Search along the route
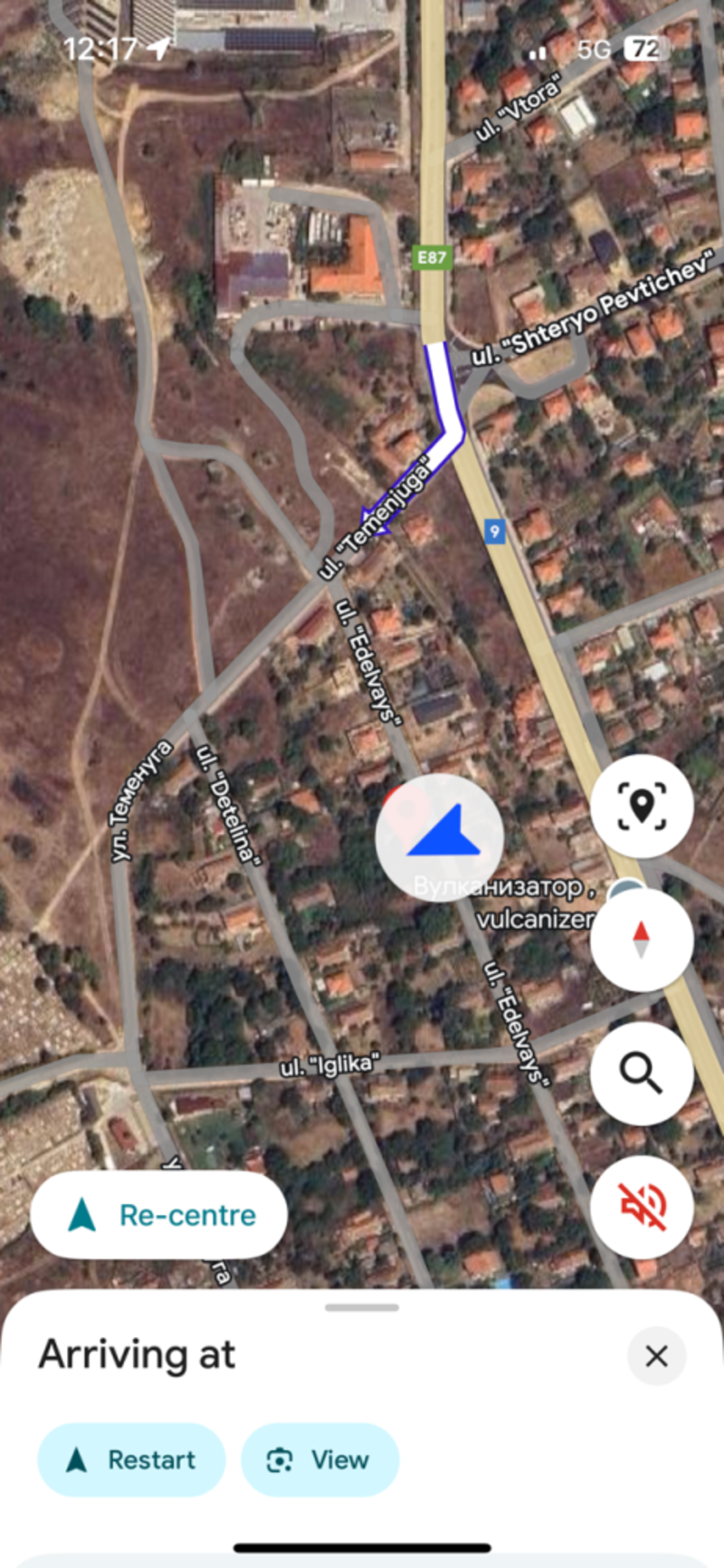Viewport: 724px width, 1568px height. click(642, 1073)
